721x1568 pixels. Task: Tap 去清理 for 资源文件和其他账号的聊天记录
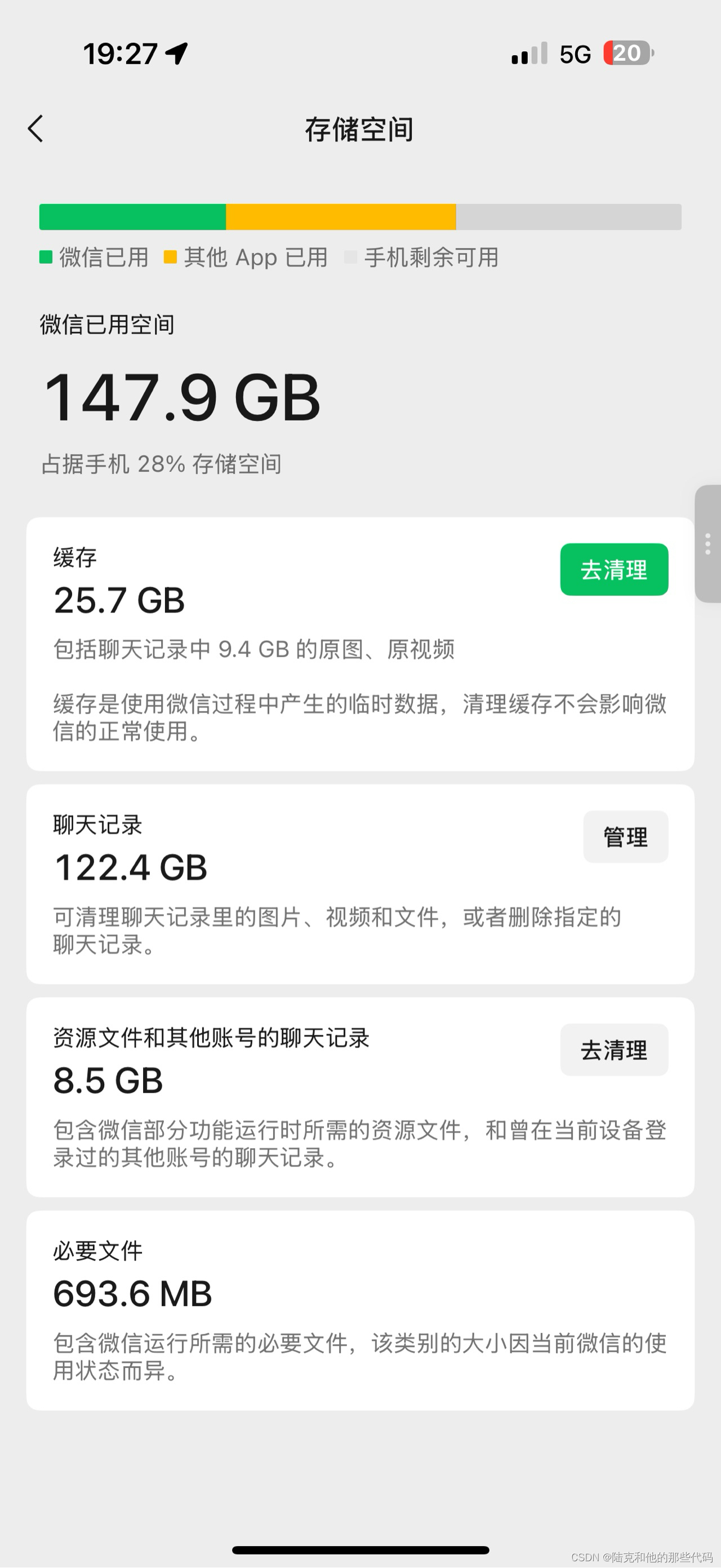613,1050
